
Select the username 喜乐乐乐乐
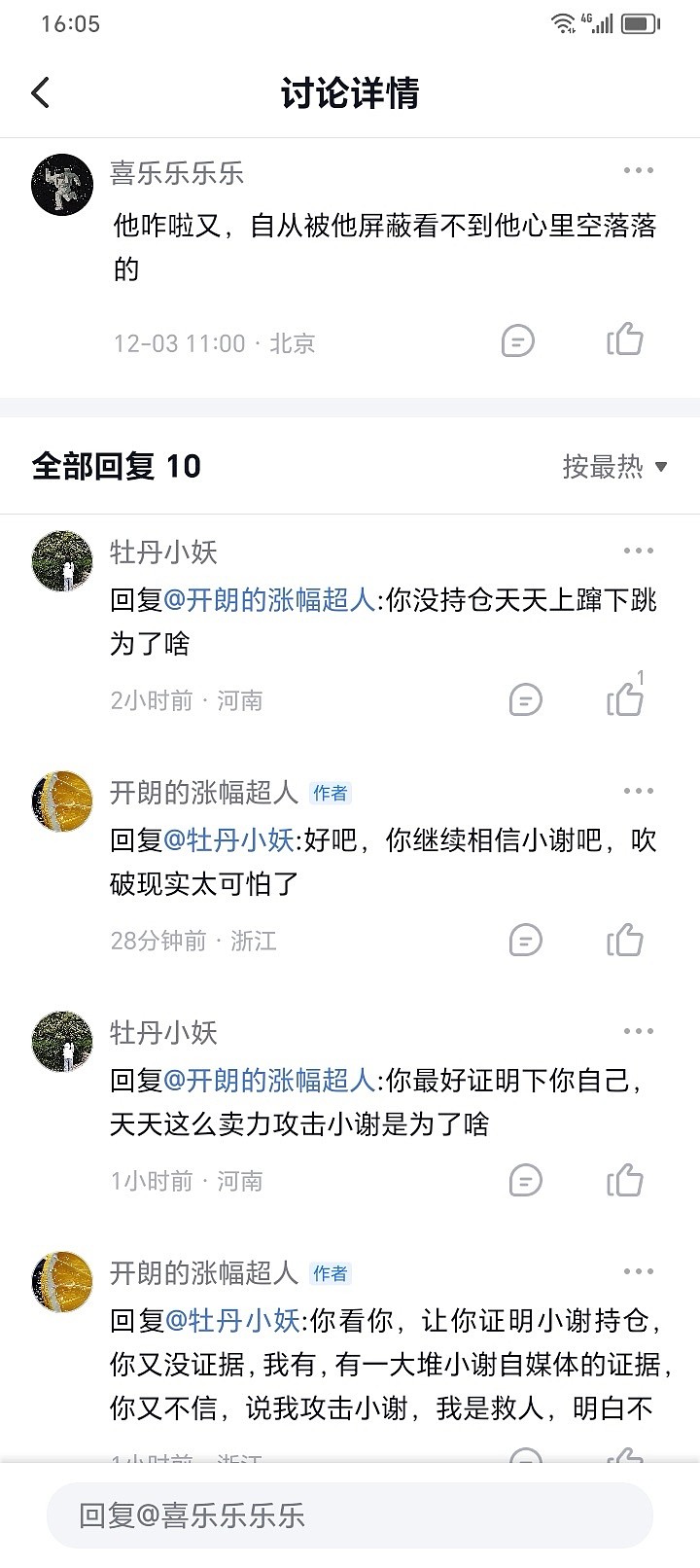point(177,173)
